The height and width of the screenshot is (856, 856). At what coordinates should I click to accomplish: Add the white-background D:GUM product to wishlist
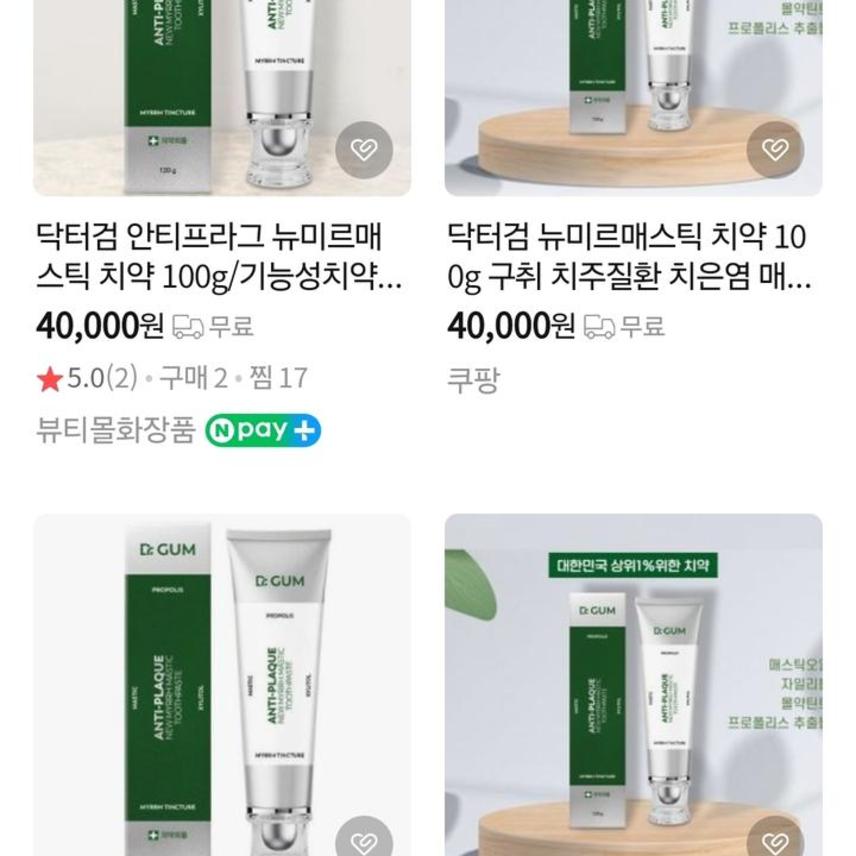[x=364, y=842]
